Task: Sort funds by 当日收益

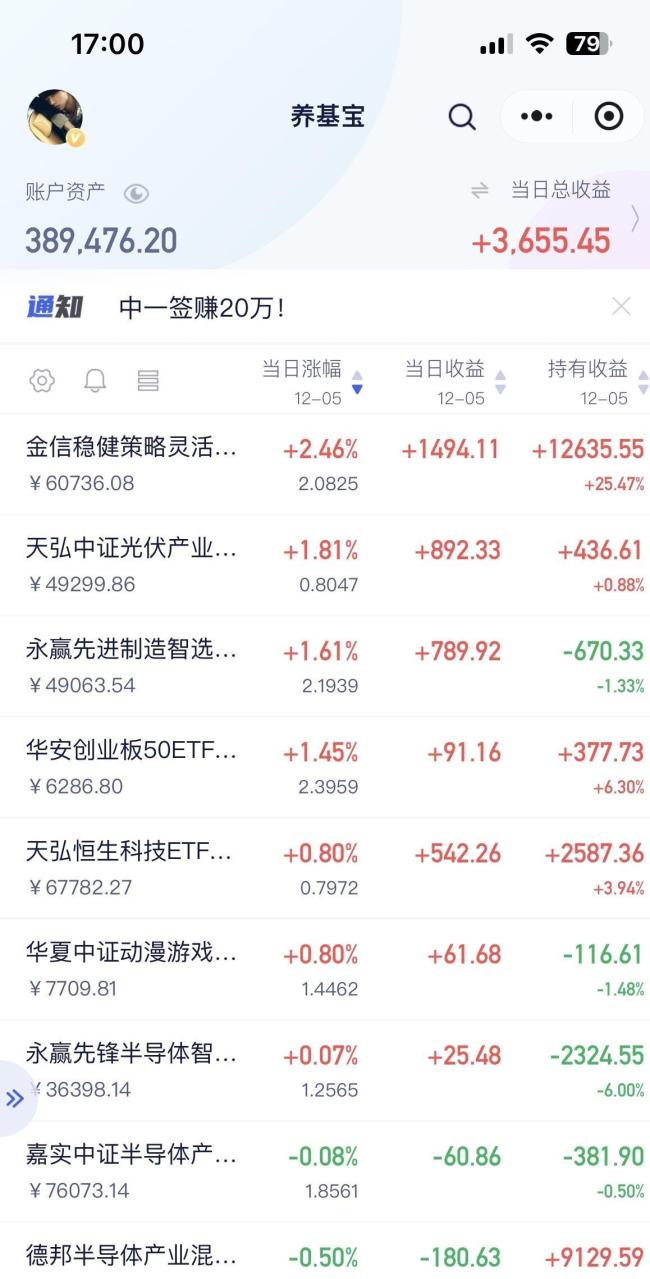Action: click(453, 381)
